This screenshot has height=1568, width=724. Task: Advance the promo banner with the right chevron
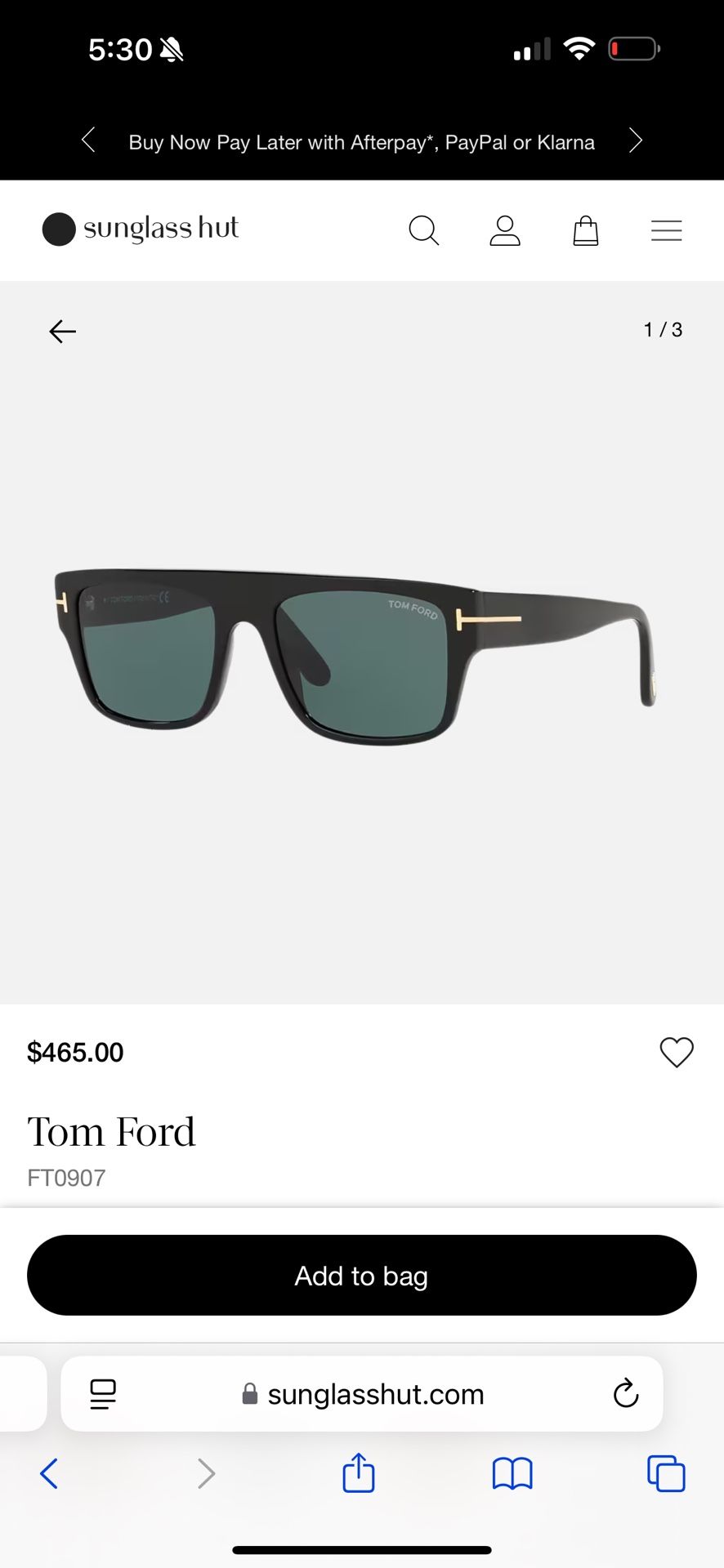[x=635, y=140]
